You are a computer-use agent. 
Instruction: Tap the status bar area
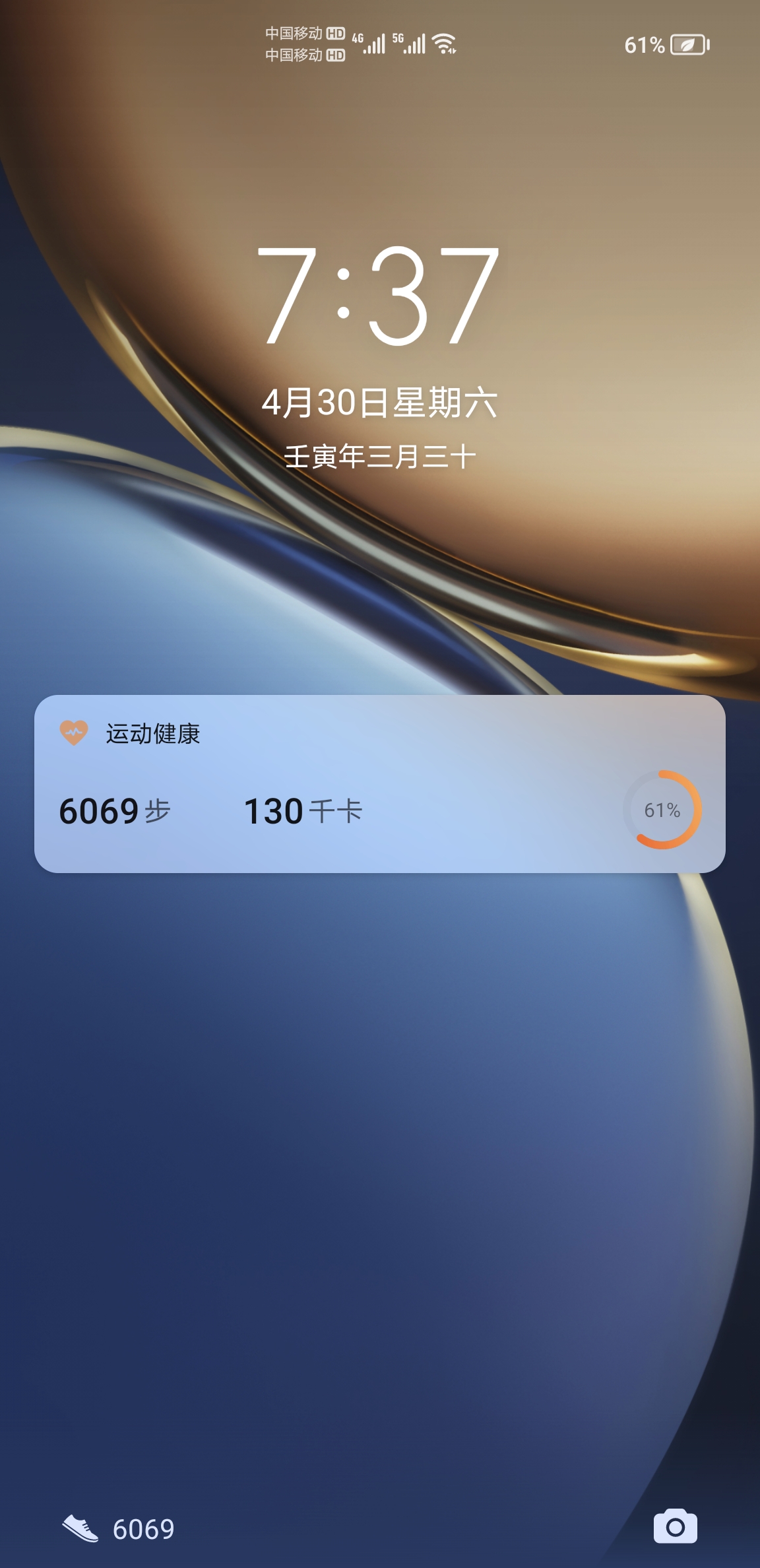380,44
